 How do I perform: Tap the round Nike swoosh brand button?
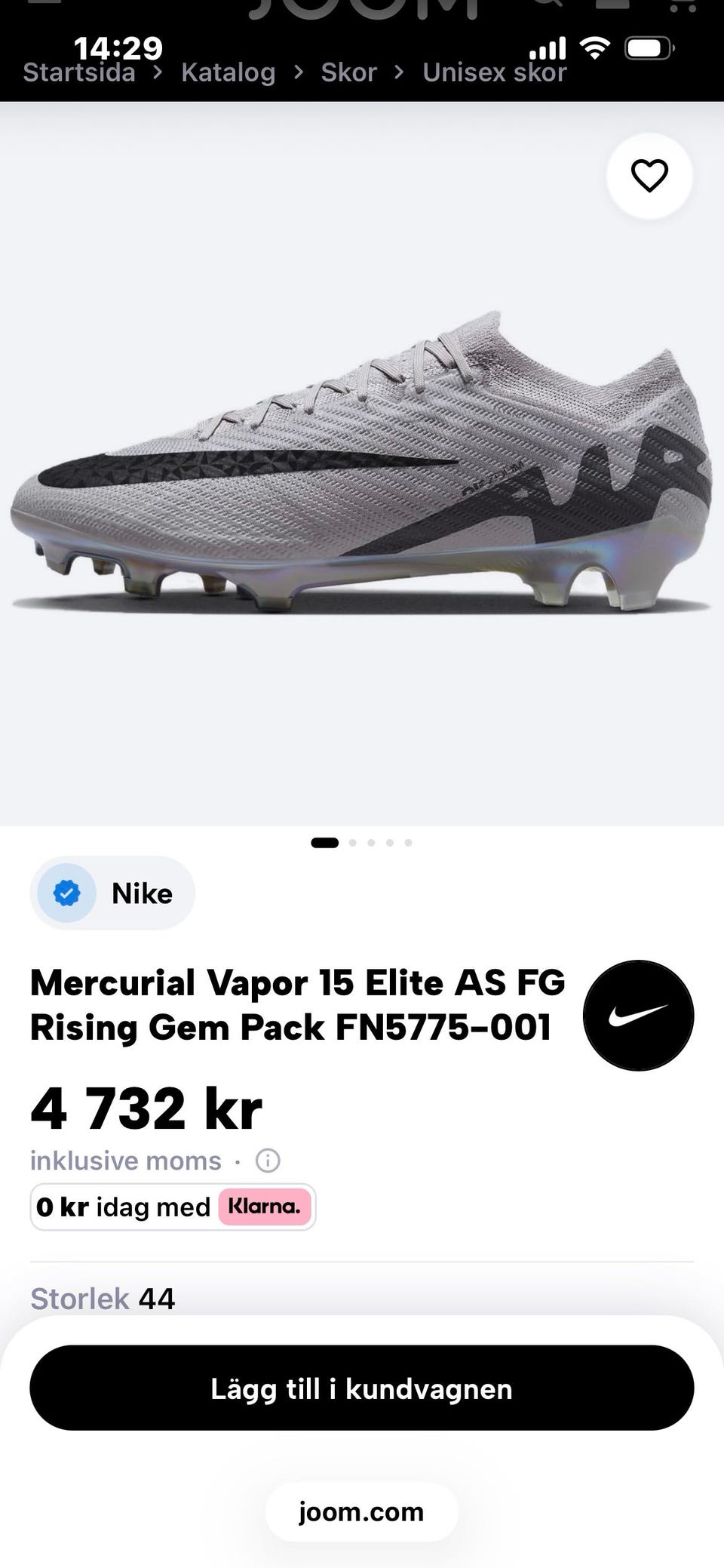pyautogui.click(x=638, y=1016)
